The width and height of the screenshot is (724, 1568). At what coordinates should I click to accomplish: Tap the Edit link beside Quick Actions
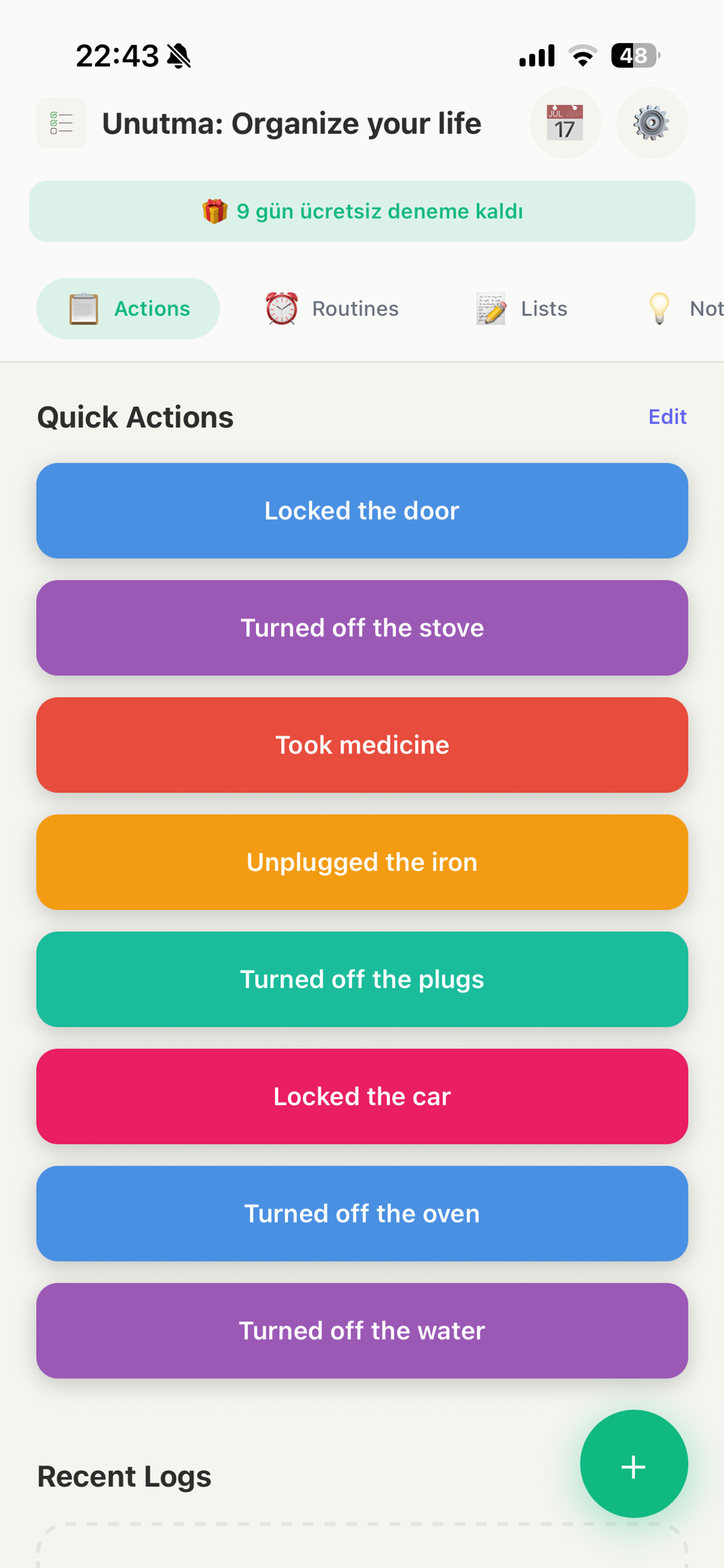pyautogui.click(x=667, y=416)
